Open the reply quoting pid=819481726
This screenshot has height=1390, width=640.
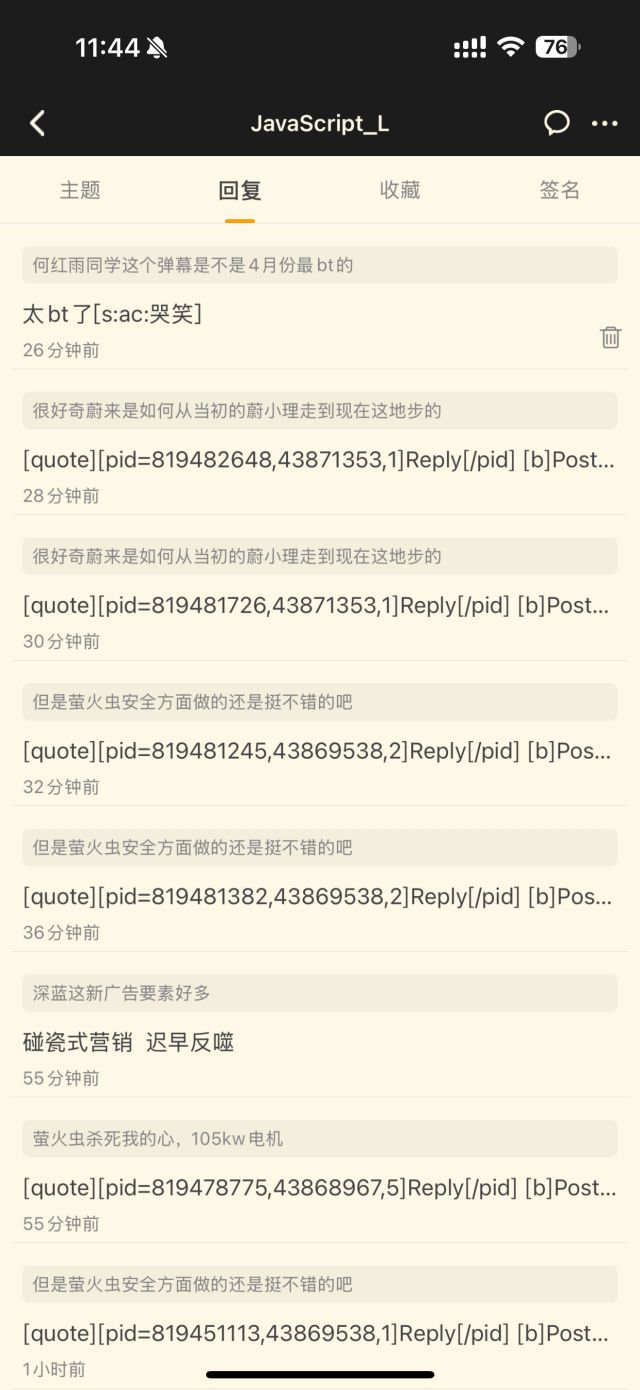pos(318,606)
